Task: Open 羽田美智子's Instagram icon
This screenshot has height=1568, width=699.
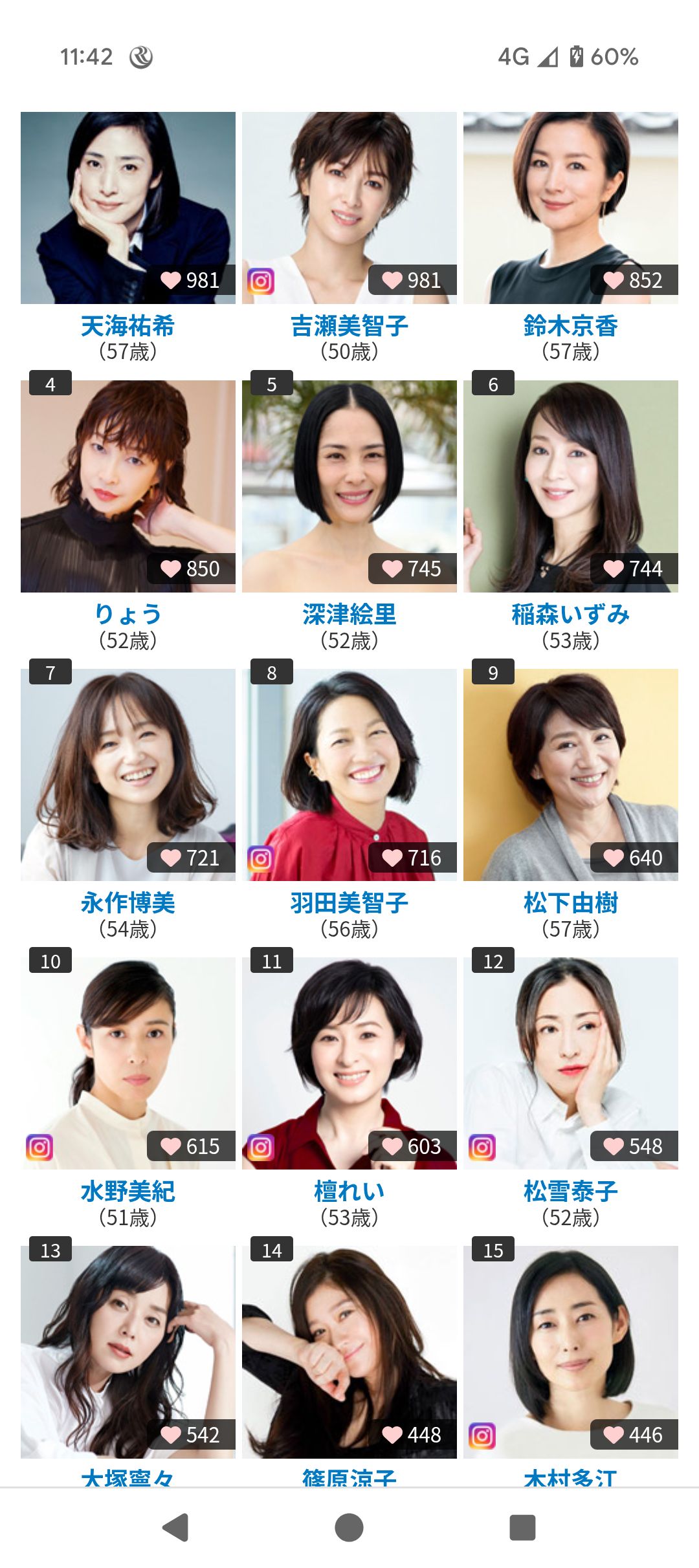Action: point(261,859)
